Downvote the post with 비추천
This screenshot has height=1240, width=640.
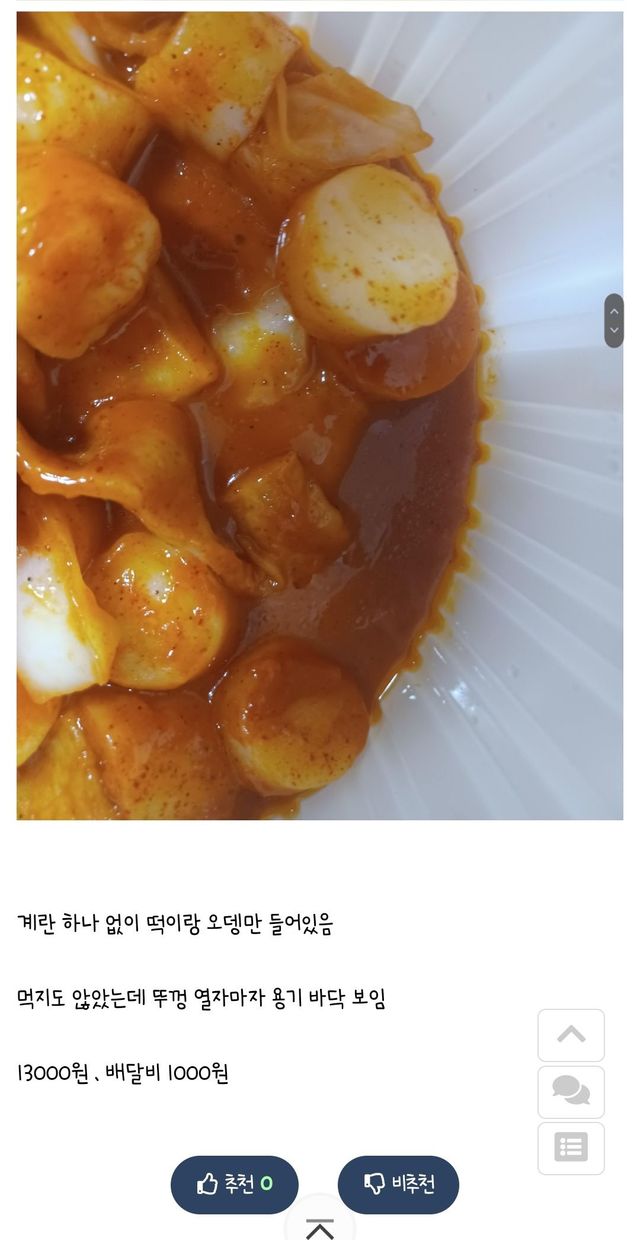coord(398,1185)
